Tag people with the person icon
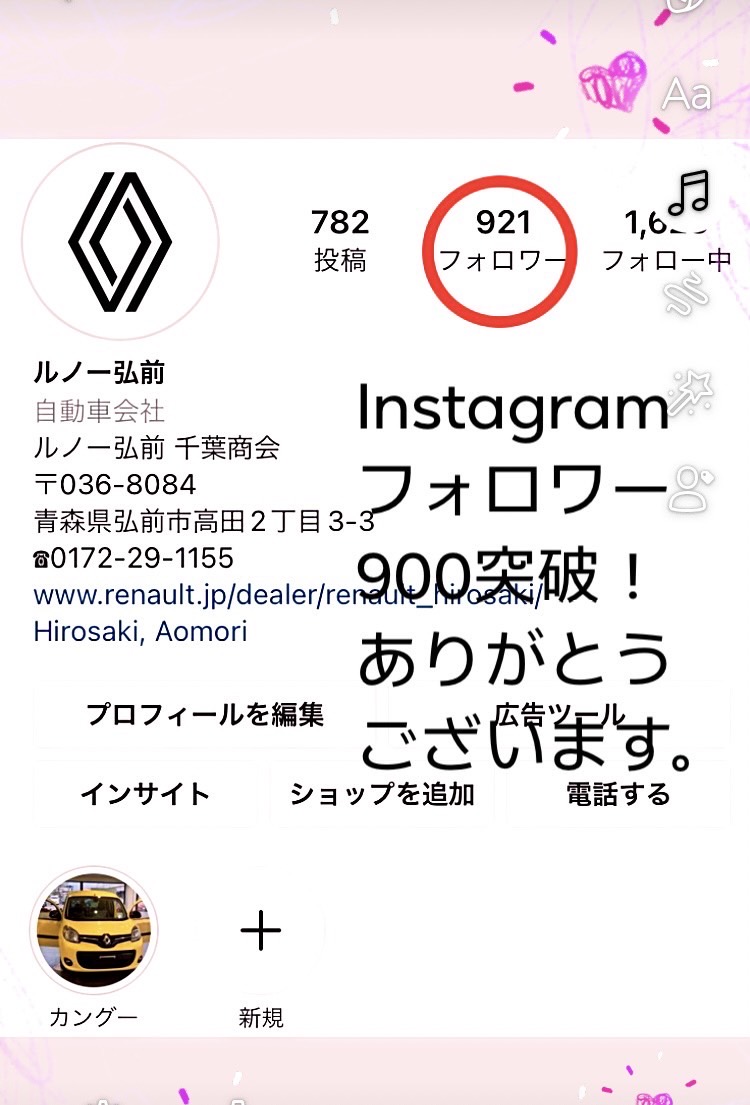 coord(688,489)
